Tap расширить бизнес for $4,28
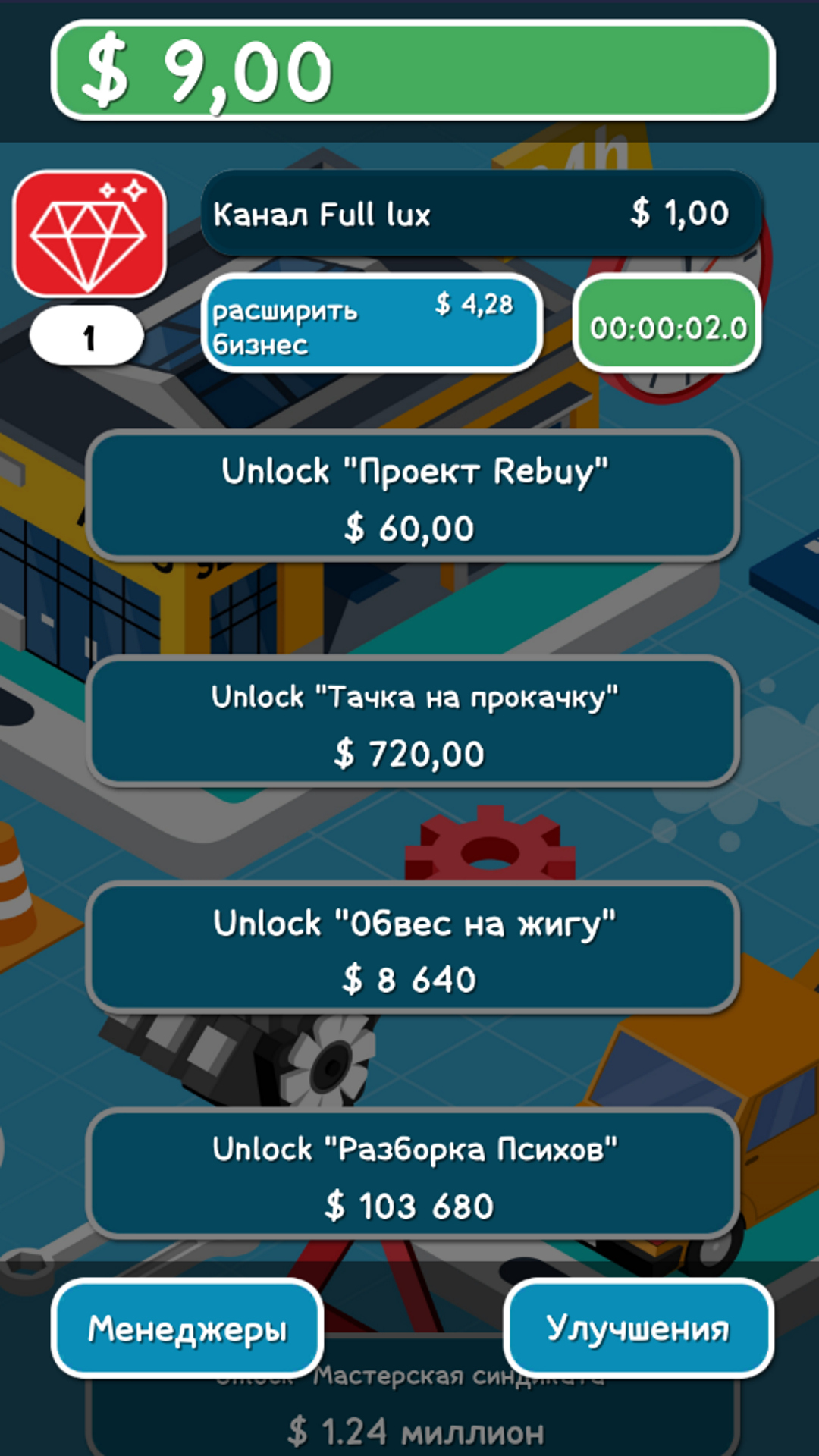This screenshot has height=1456, width=819. pos(372,324)
